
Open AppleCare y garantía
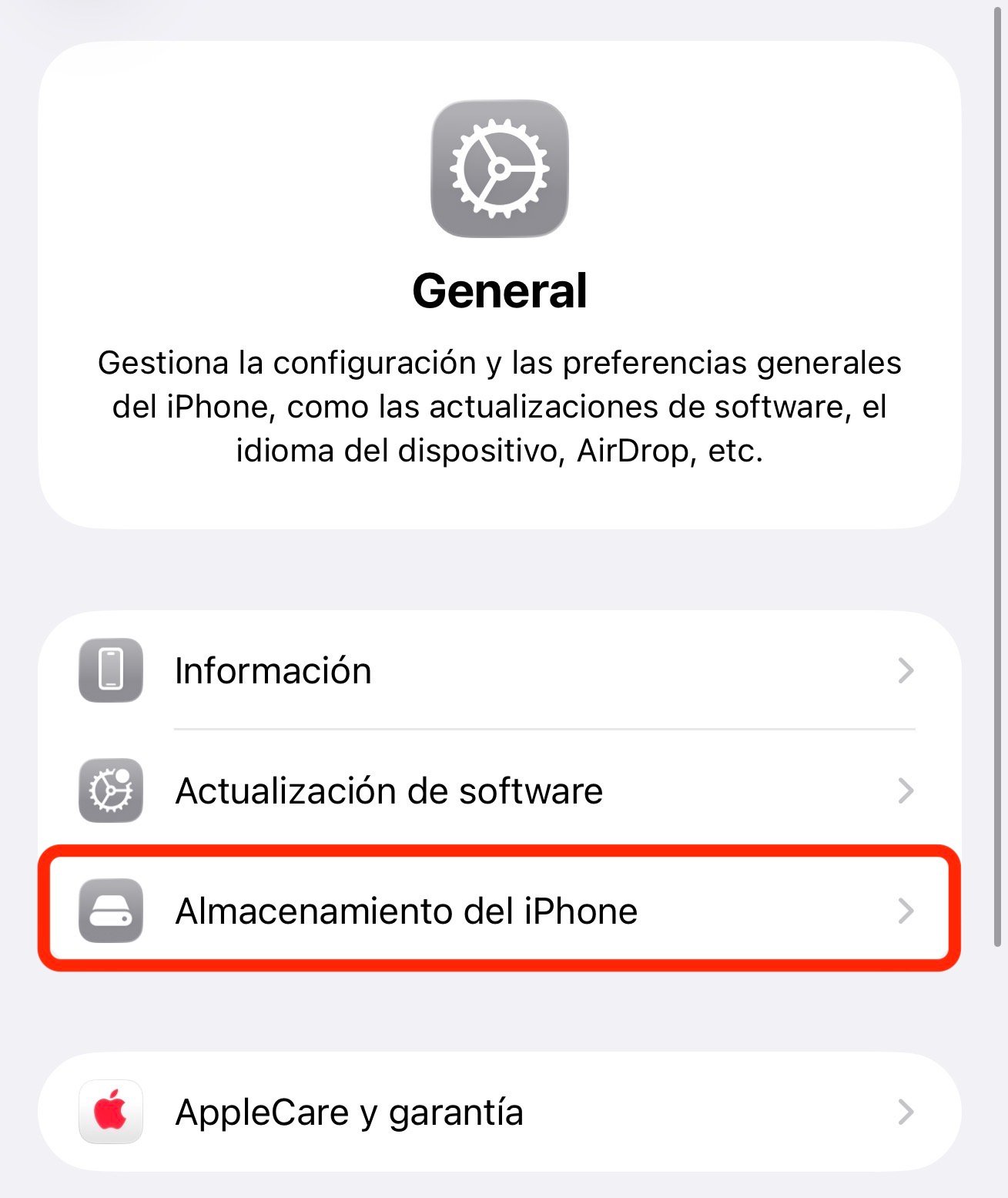coord(499,1112)
